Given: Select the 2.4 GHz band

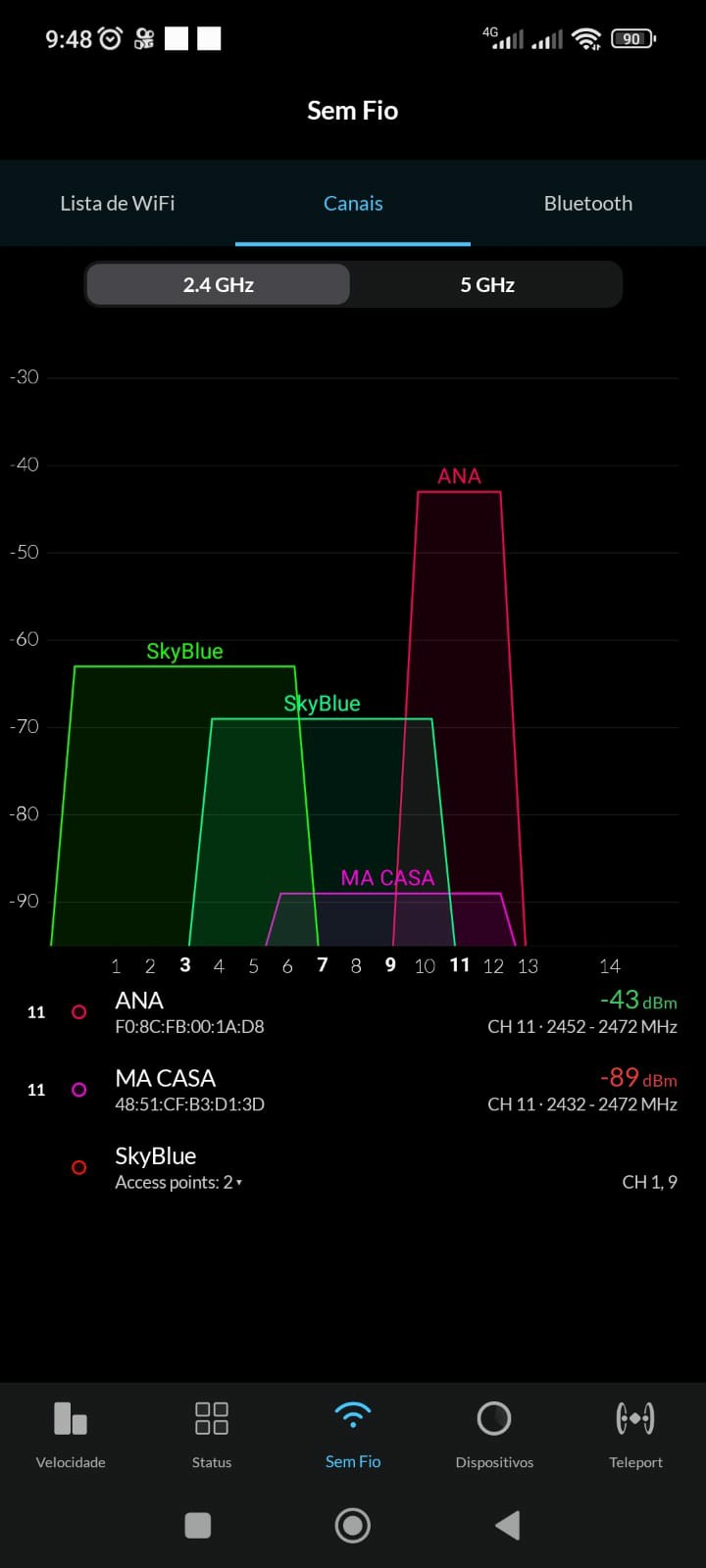Looking at the screenshot, I should (x=218, y=285).
